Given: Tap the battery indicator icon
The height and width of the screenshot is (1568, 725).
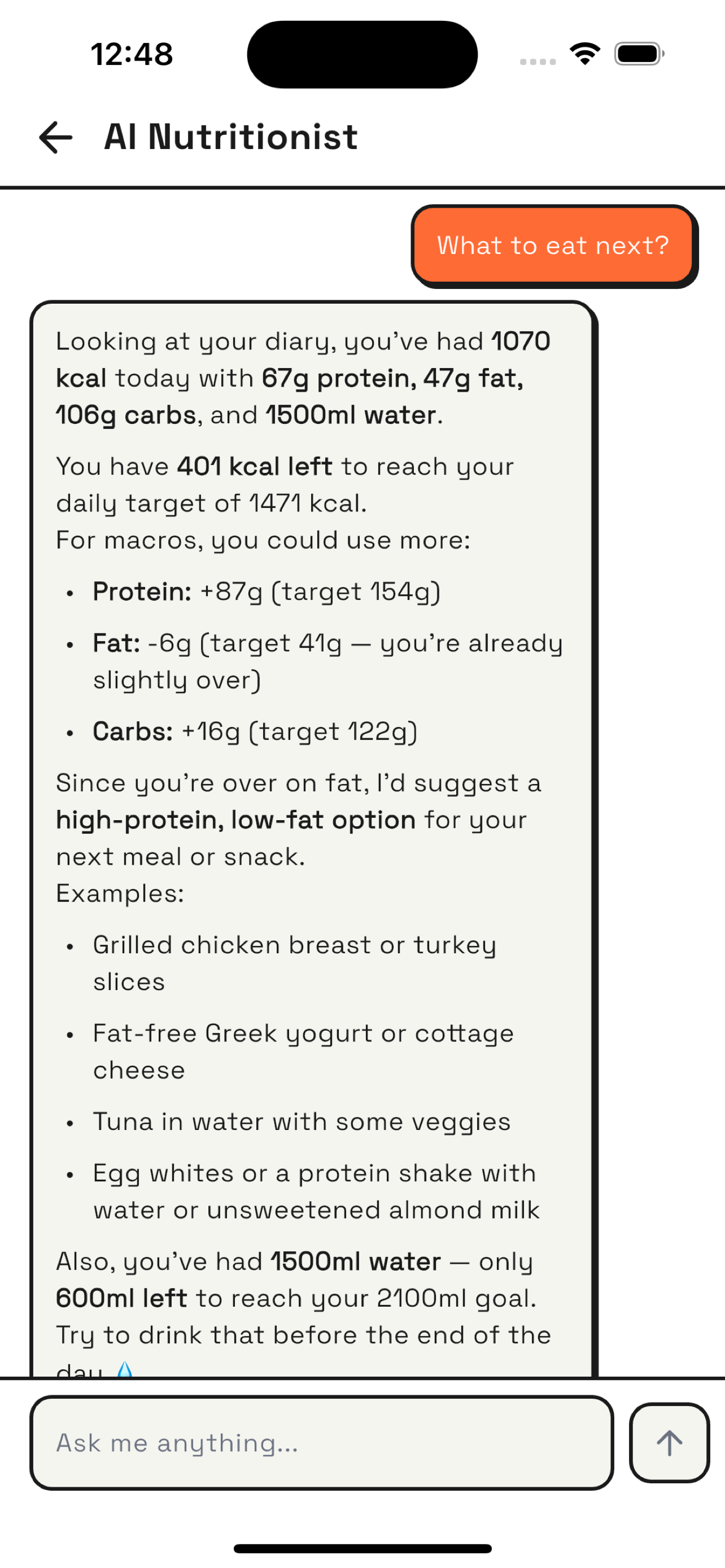Looking at the screenshot, I should point(637,54).
